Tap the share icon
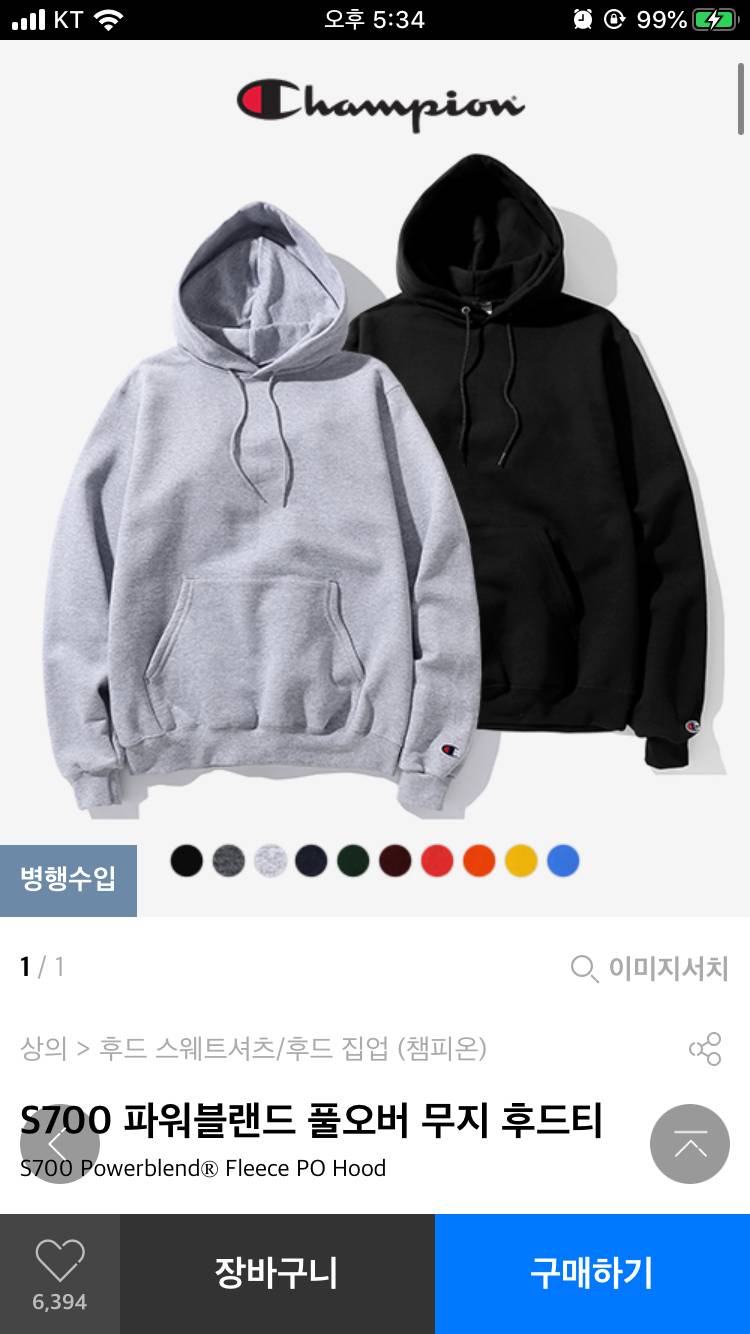This screenshot has height=1334, width=750. point(707,1049)
